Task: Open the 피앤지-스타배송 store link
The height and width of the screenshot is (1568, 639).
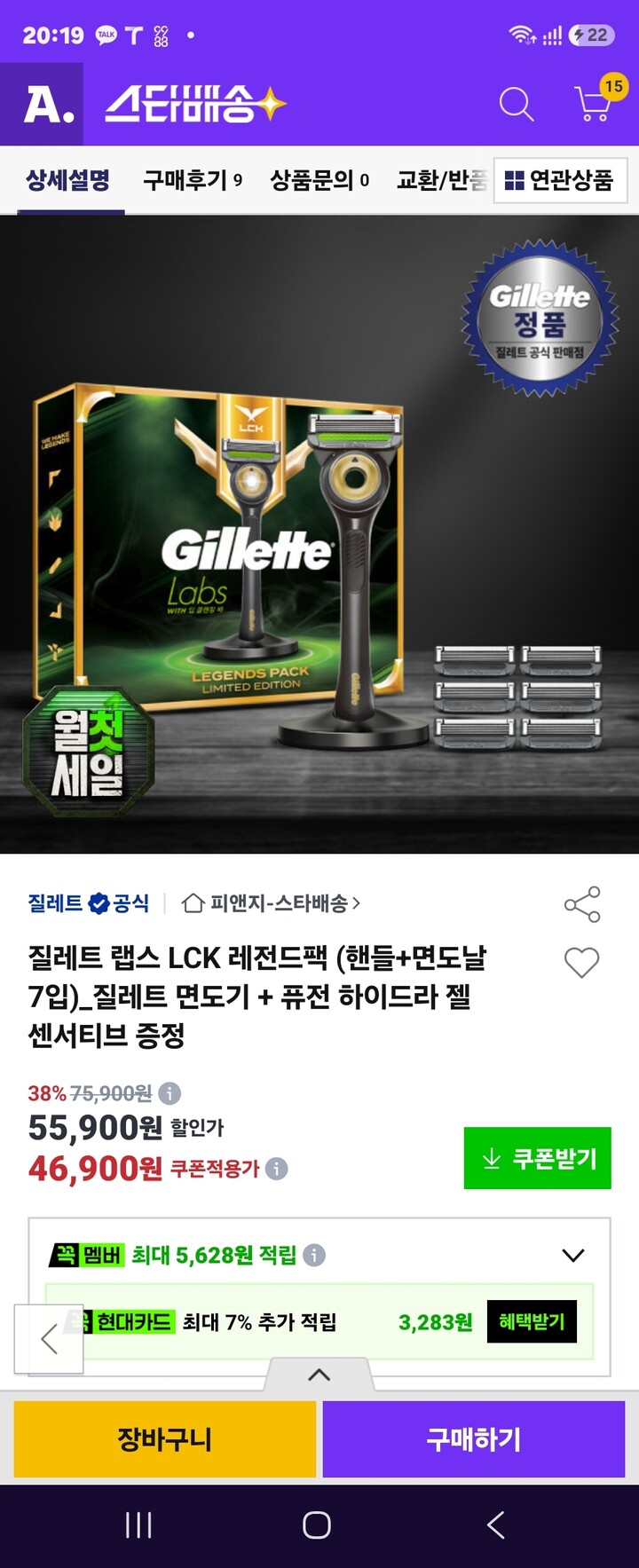Action: [x=271, y=903]
